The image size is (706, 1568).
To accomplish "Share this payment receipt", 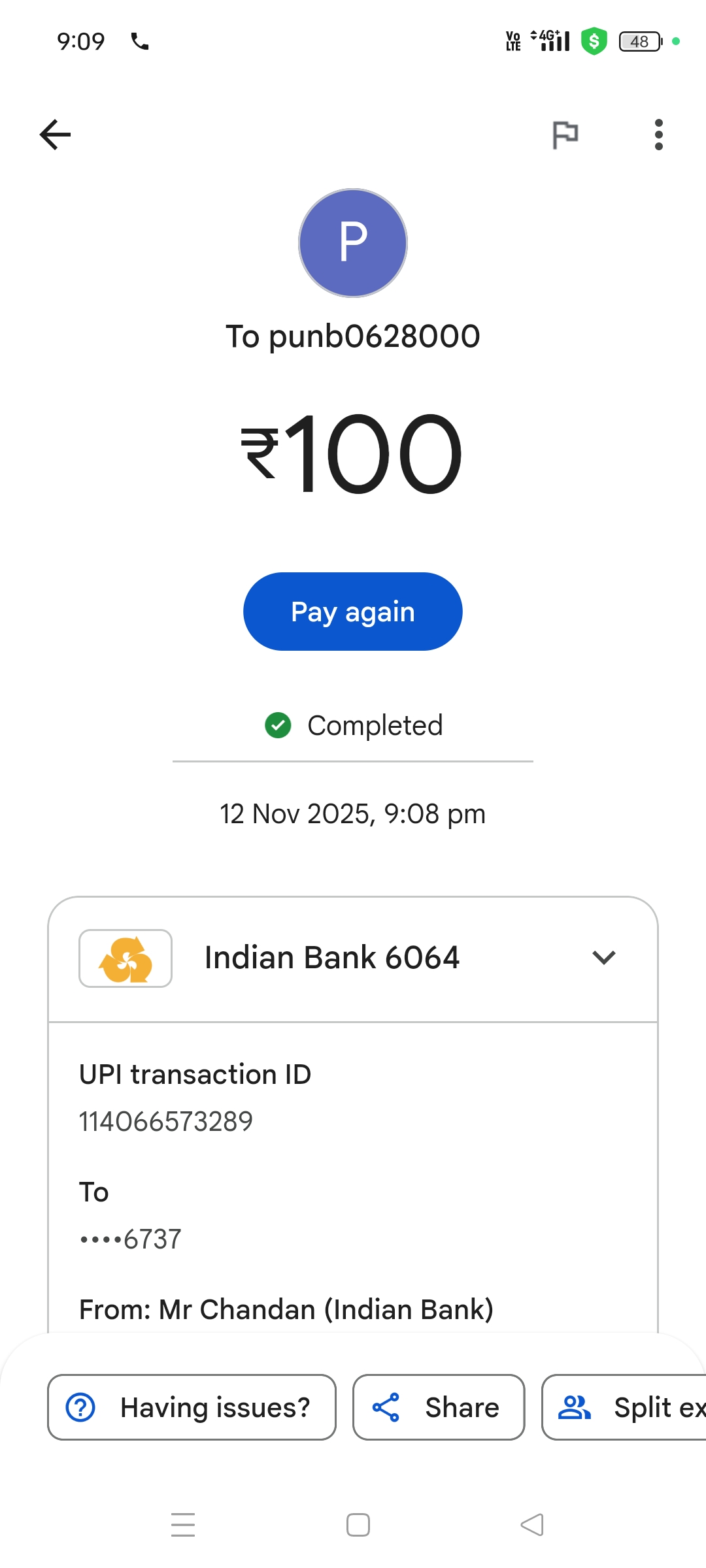I will point(439,1407).
